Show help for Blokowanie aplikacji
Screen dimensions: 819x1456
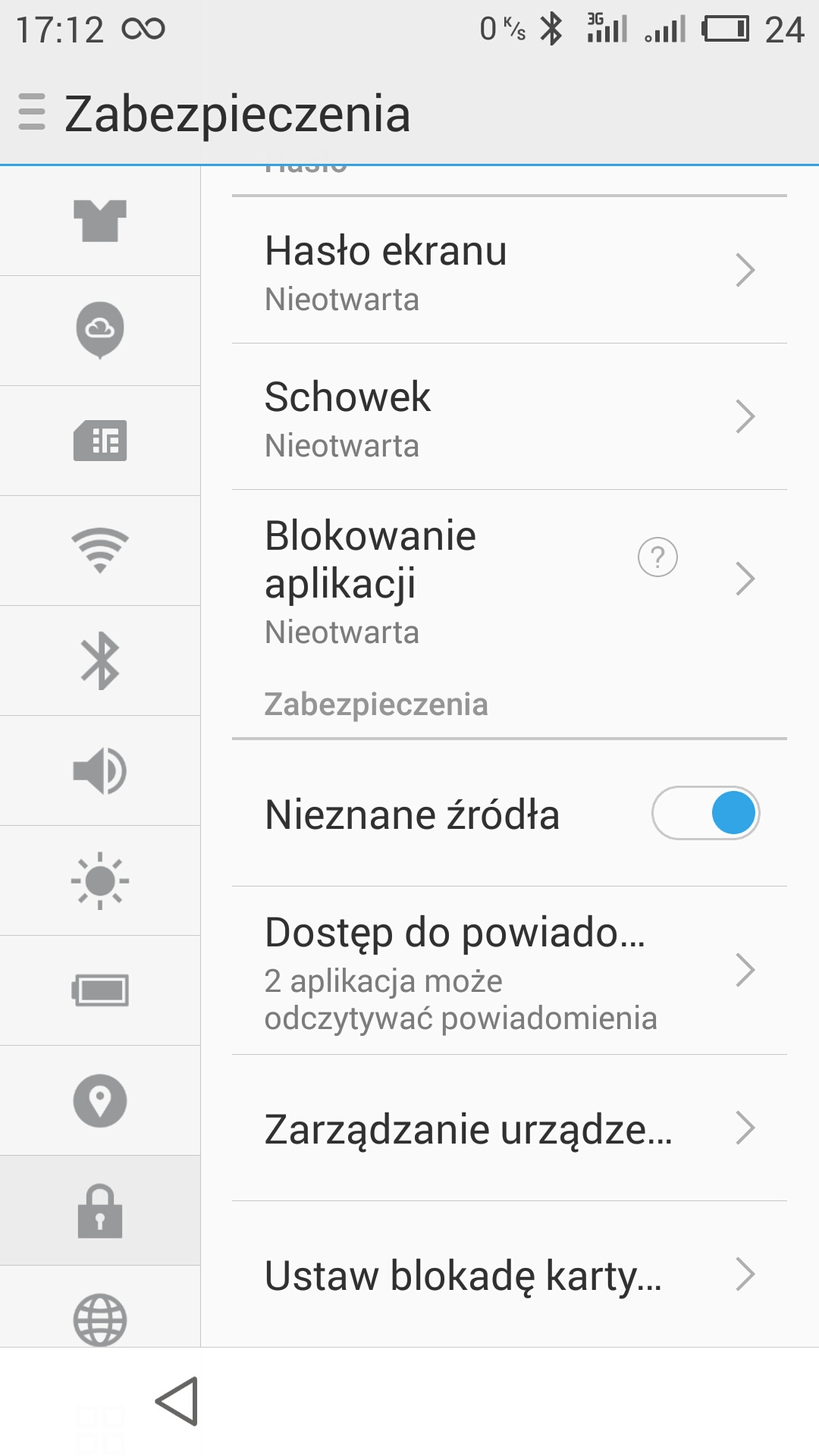[x=657, y=557]
